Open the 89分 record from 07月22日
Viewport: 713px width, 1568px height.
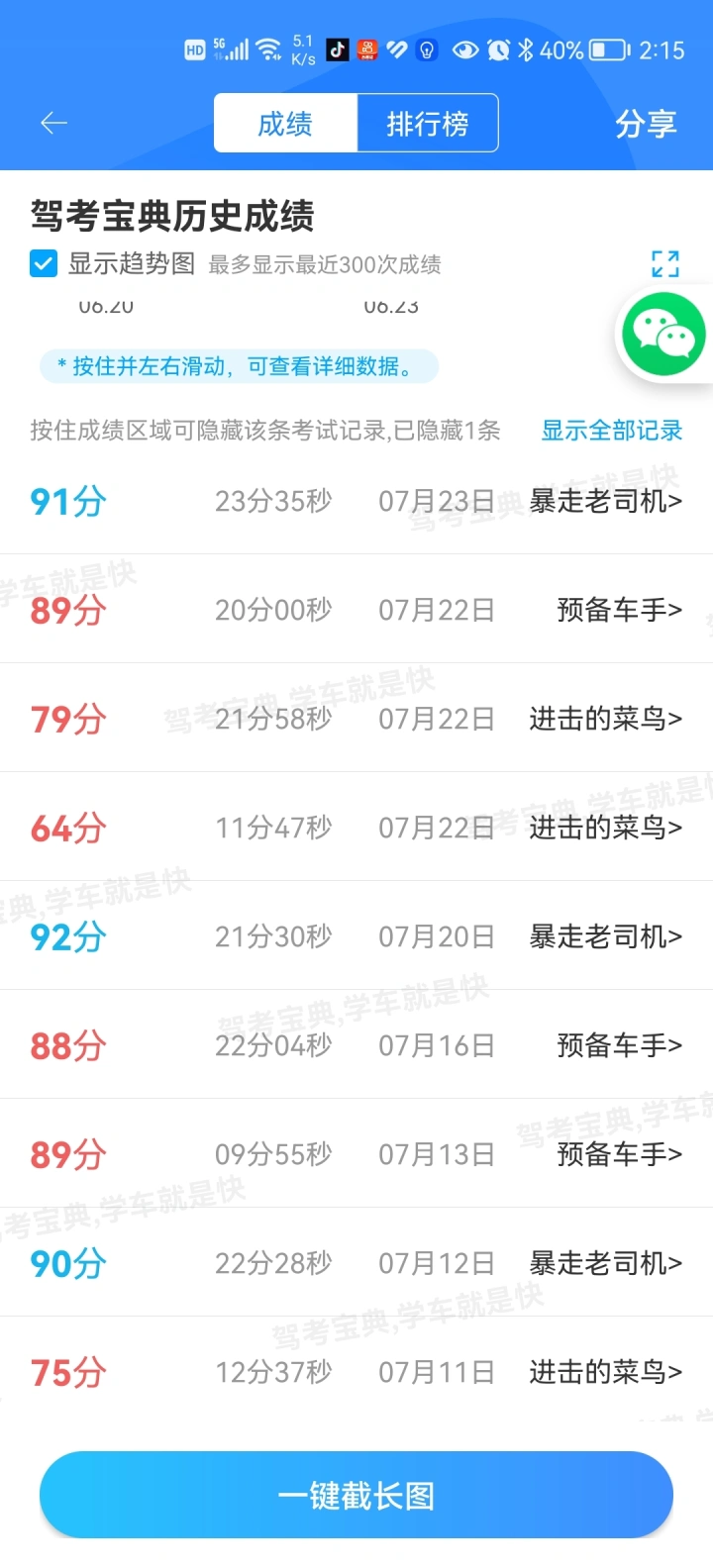coord(356,610)
